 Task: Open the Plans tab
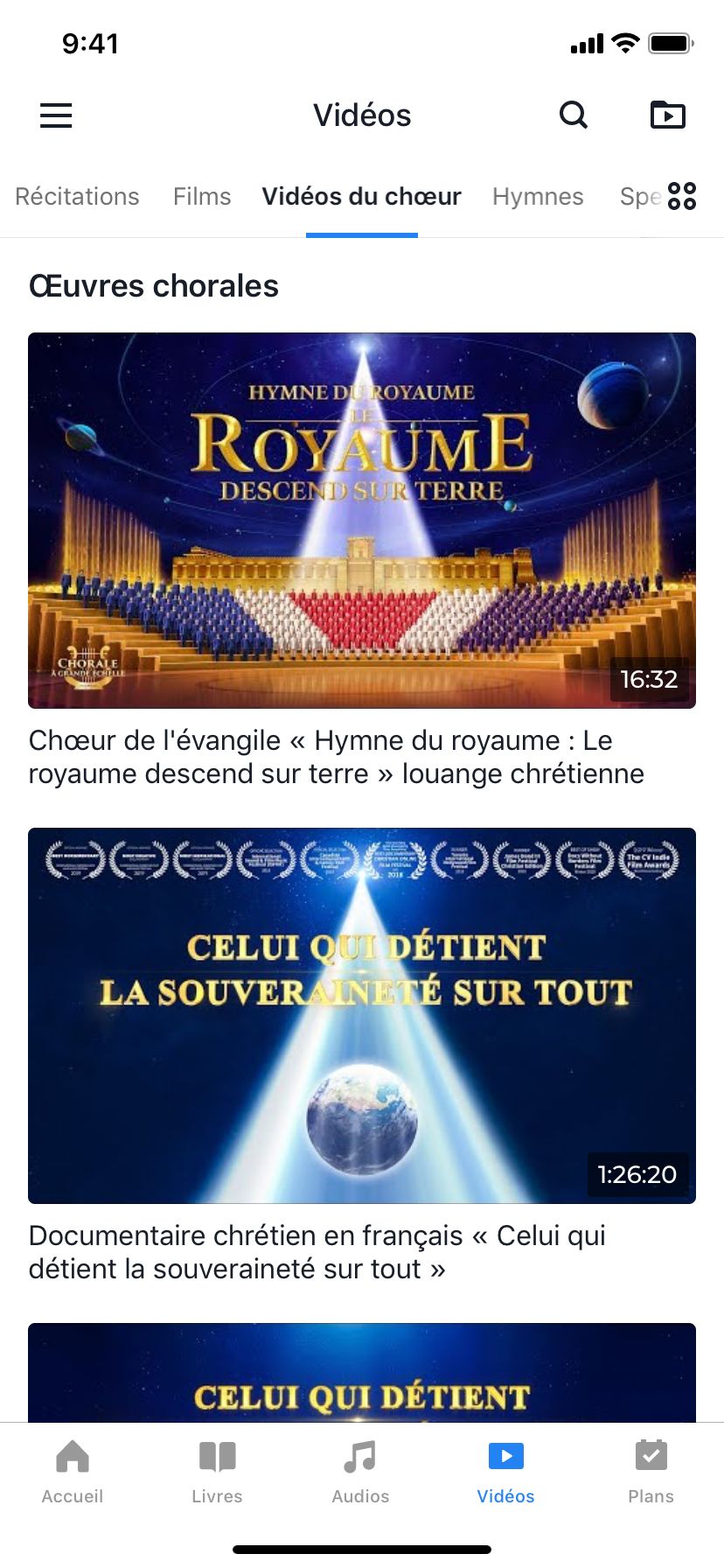pyautogui.click(x=651, y=1472)
